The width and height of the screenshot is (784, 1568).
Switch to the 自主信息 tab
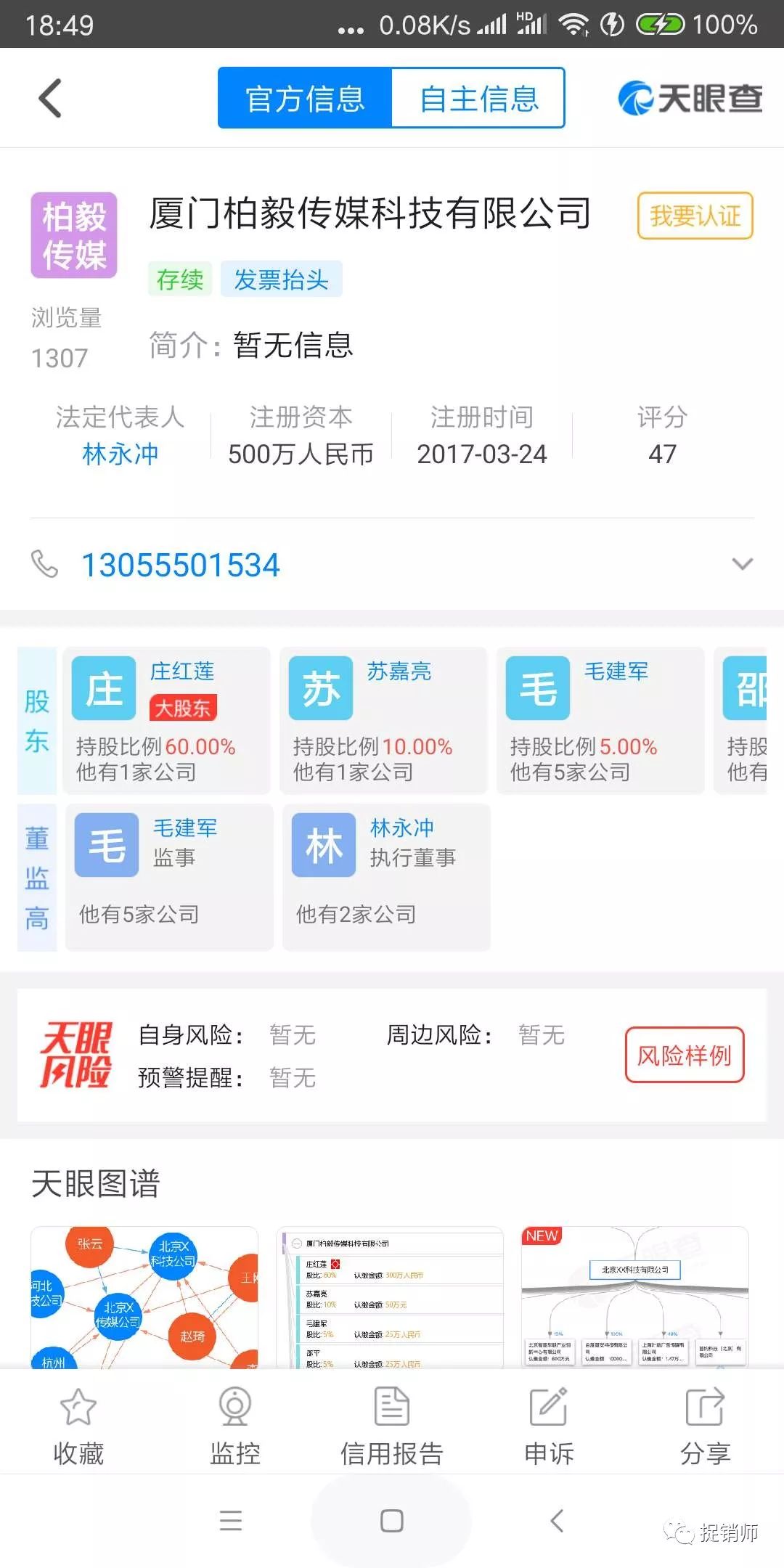coord(478,99)
